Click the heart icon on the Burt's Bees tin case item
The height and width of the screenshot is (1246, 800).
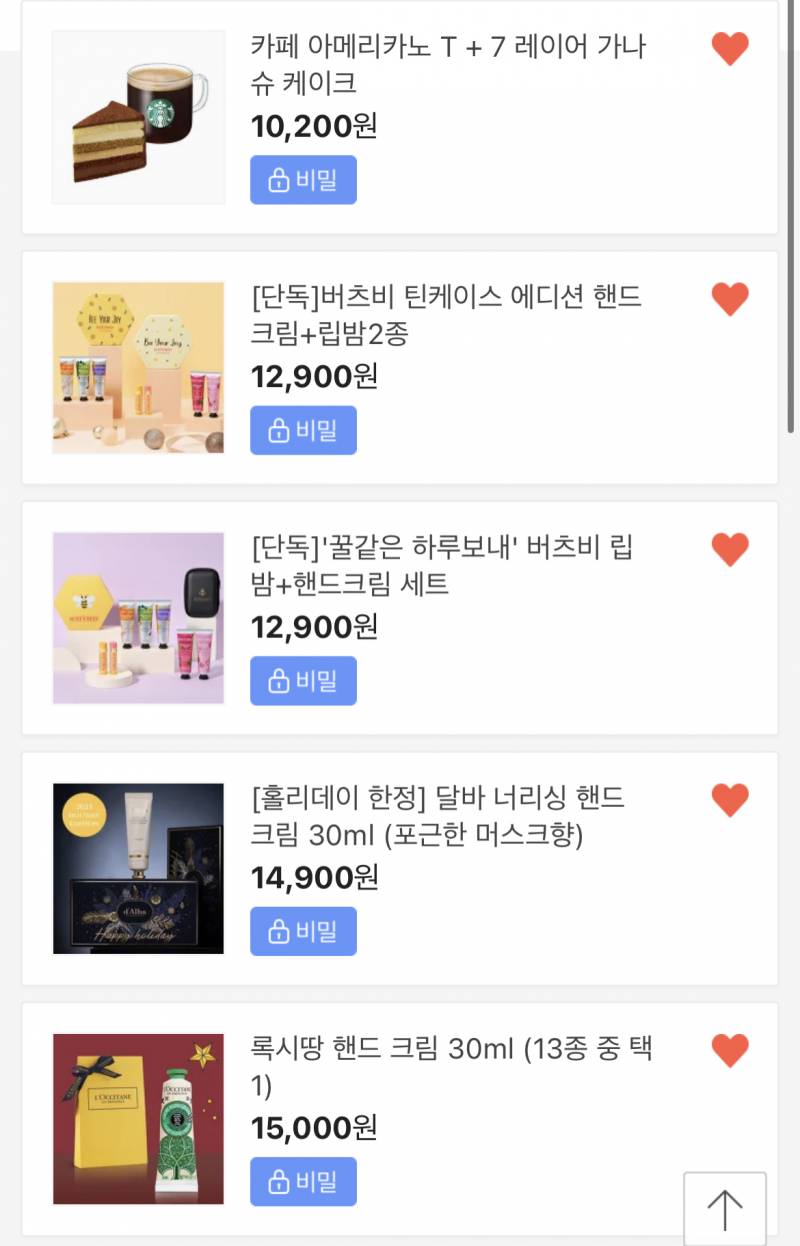coord(729,297)
